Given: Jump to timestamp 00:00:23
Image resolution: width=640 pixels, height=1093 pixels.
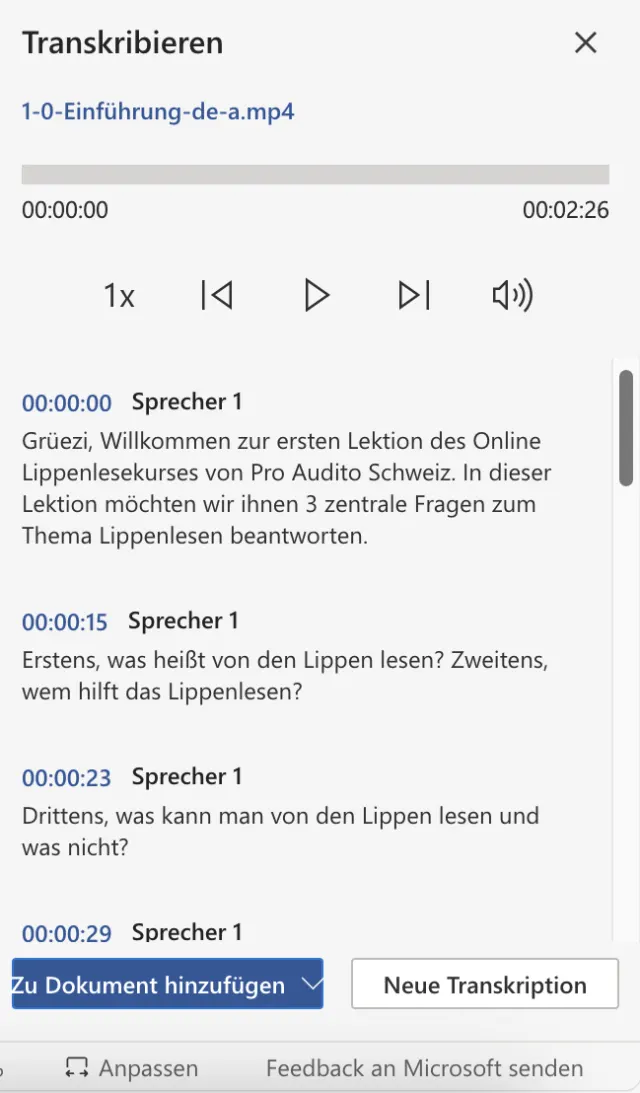Looking at the screenshot, I should [67, 778].
